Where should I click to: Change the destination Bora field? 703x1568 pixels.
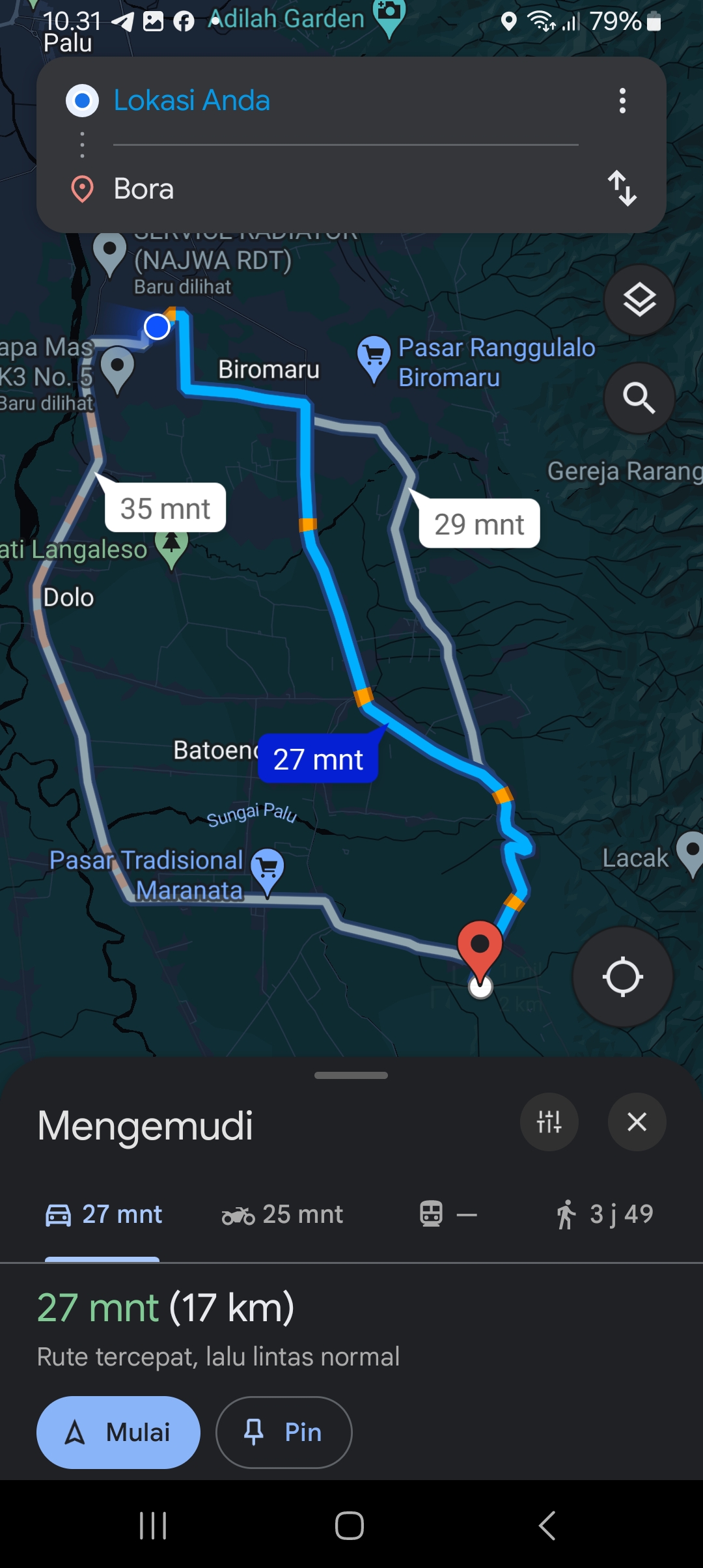(345, 189)
